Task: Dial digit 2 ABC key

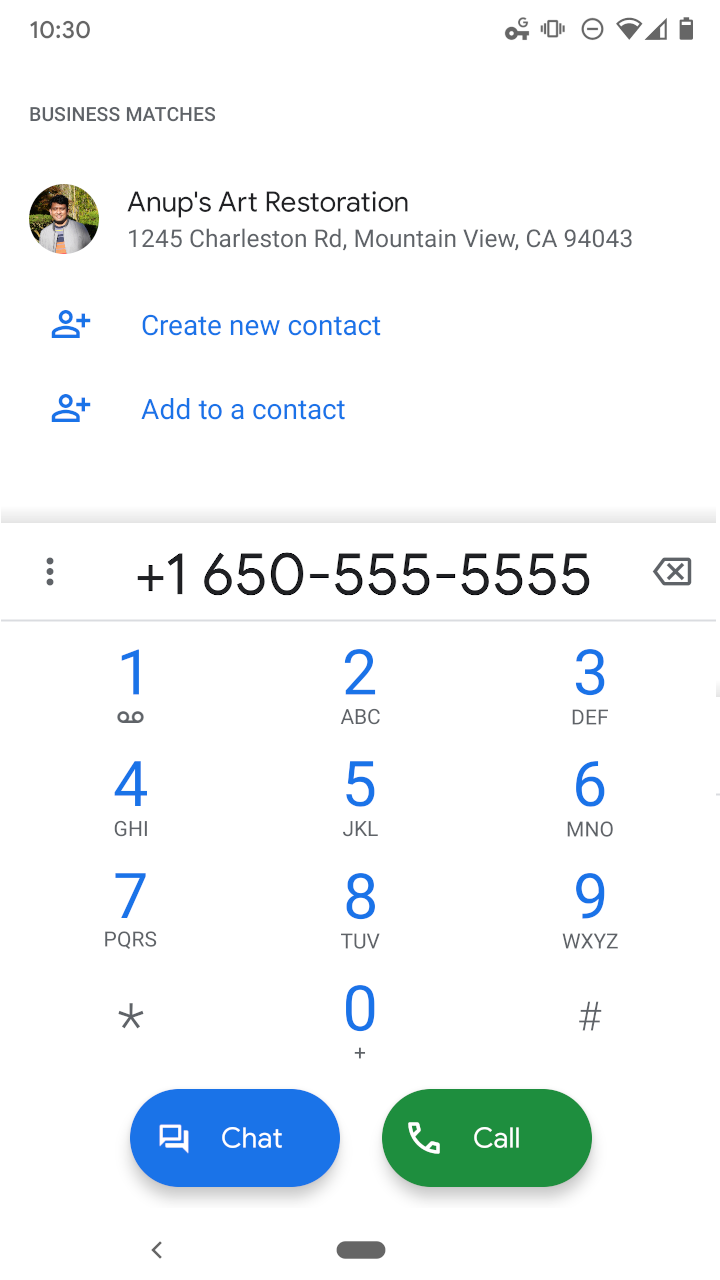Action: 360,685
